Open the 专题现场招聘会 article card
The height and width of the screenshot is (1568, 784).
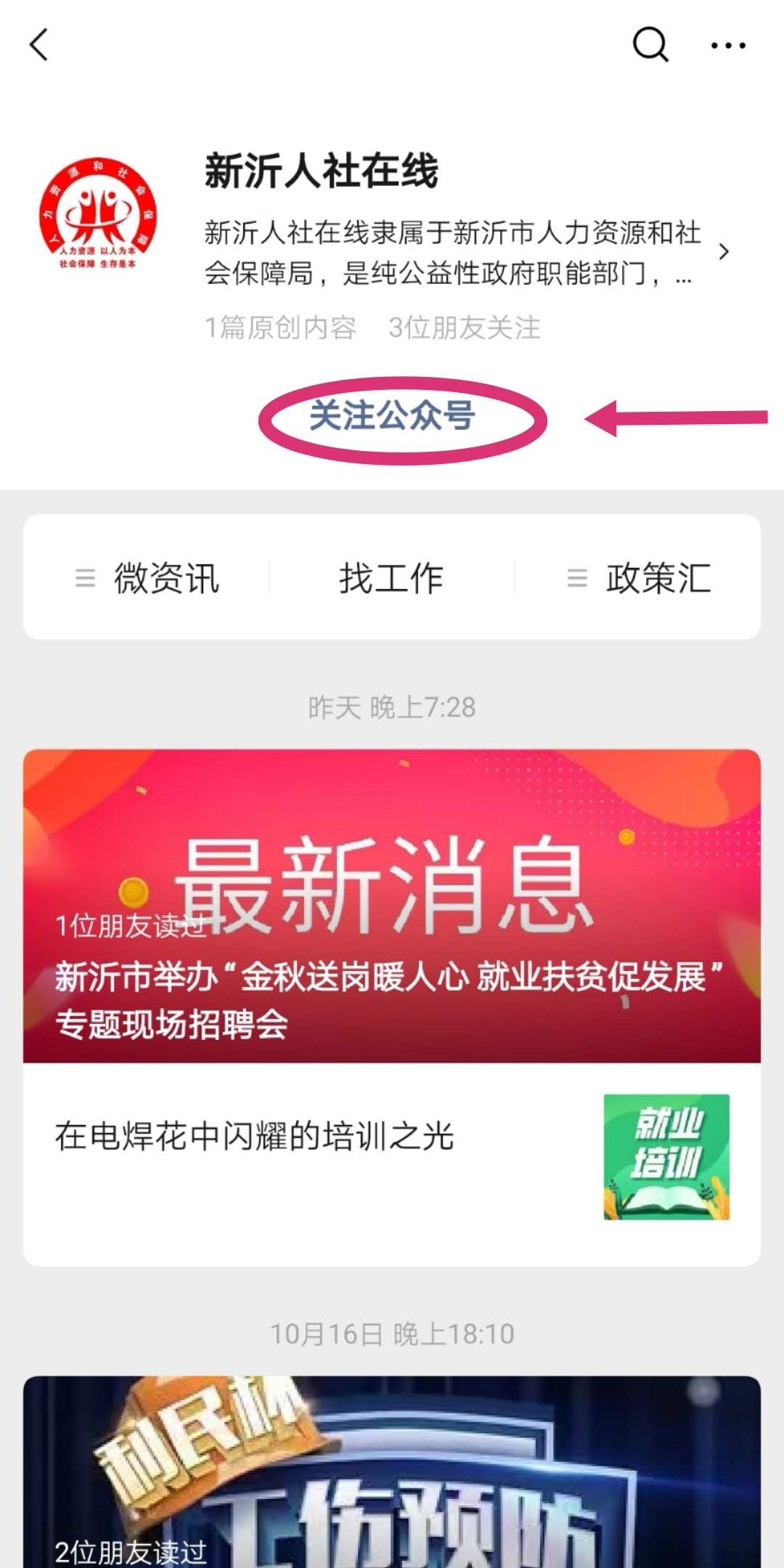(392, 906)
